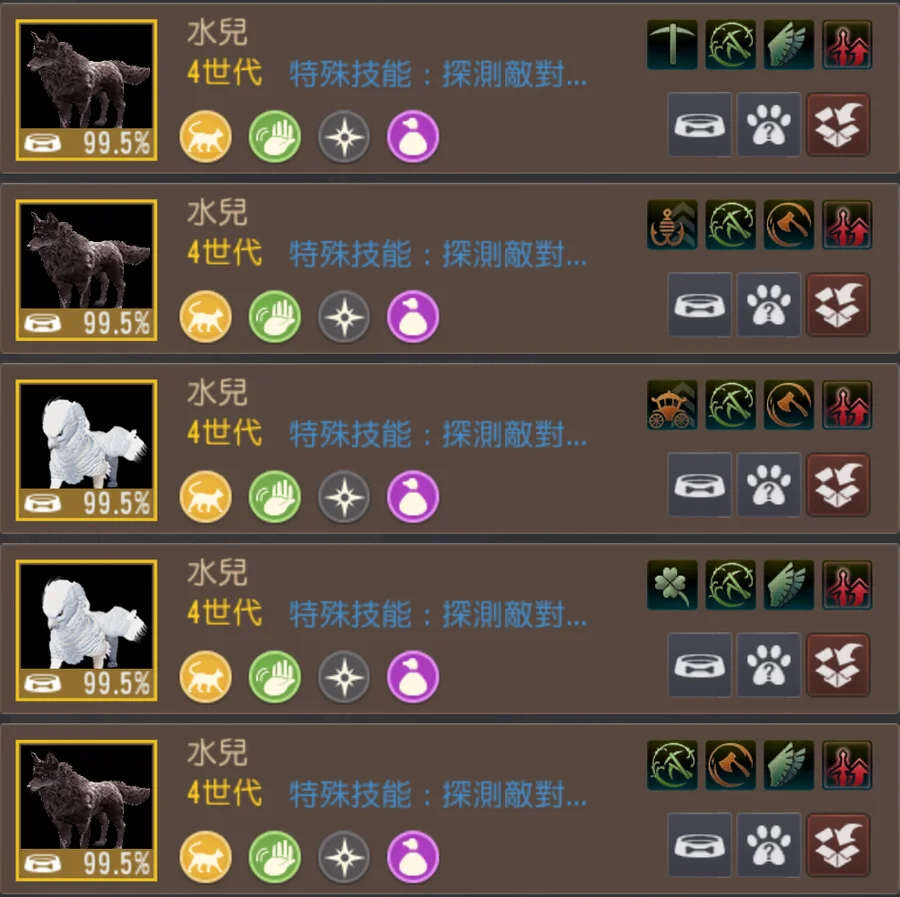The image size is (900, 897).
Task: Feed the pet whose row has the carriage skill
Action: point(699,485)
